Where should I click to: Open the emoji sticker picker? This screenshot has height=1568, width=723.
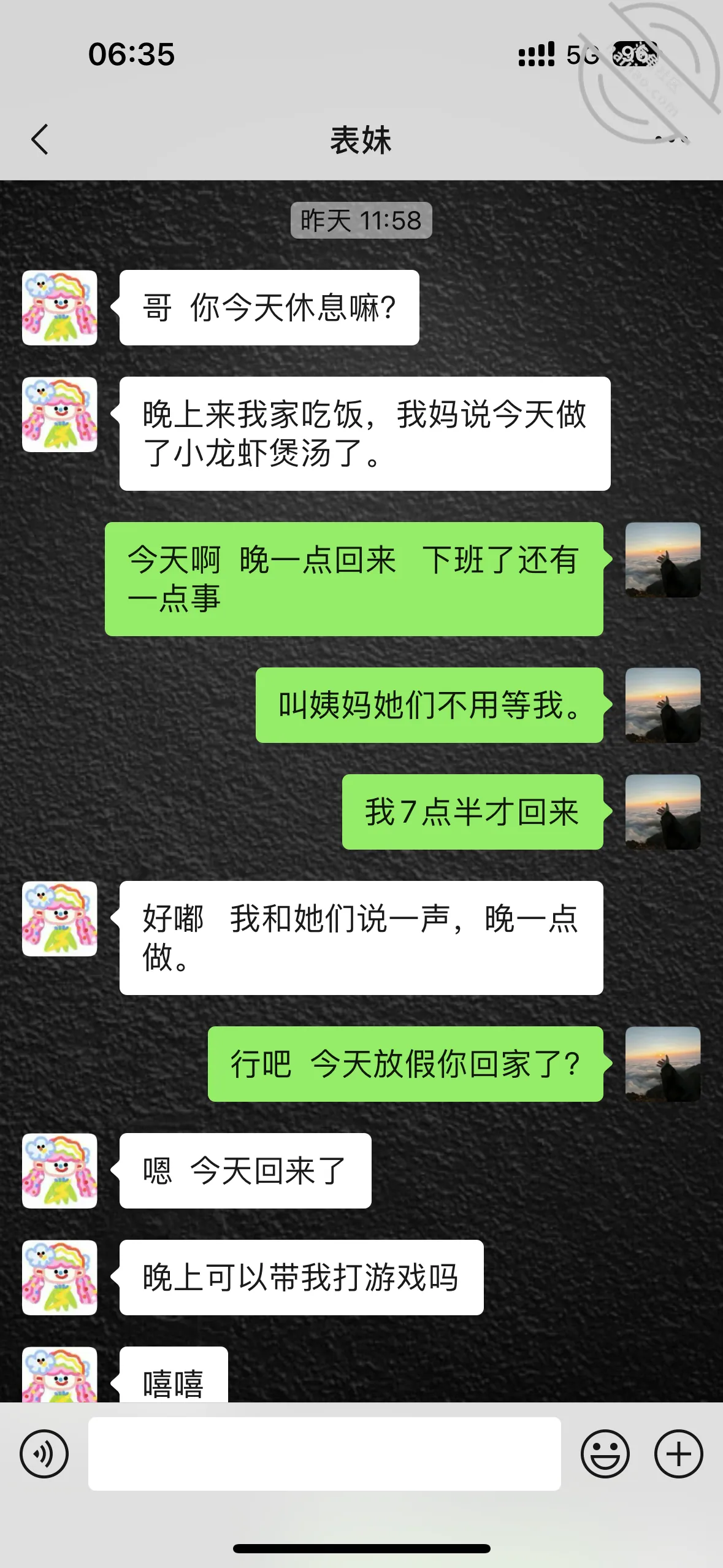tap(605, 1453)
